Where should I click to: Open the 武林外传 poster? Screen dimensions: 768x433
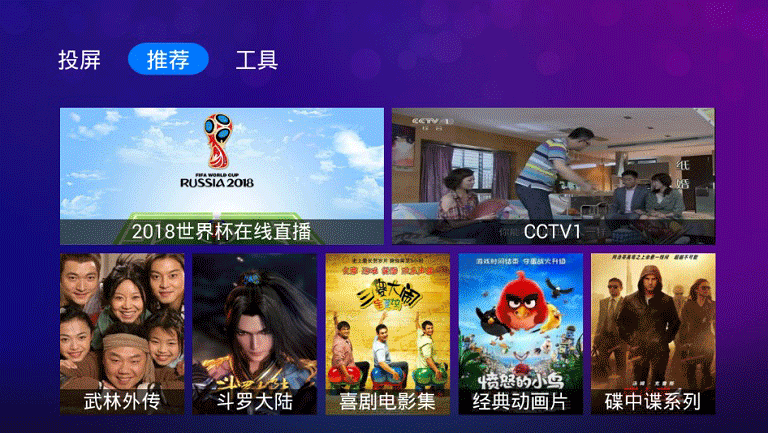(x=122, y=333)
